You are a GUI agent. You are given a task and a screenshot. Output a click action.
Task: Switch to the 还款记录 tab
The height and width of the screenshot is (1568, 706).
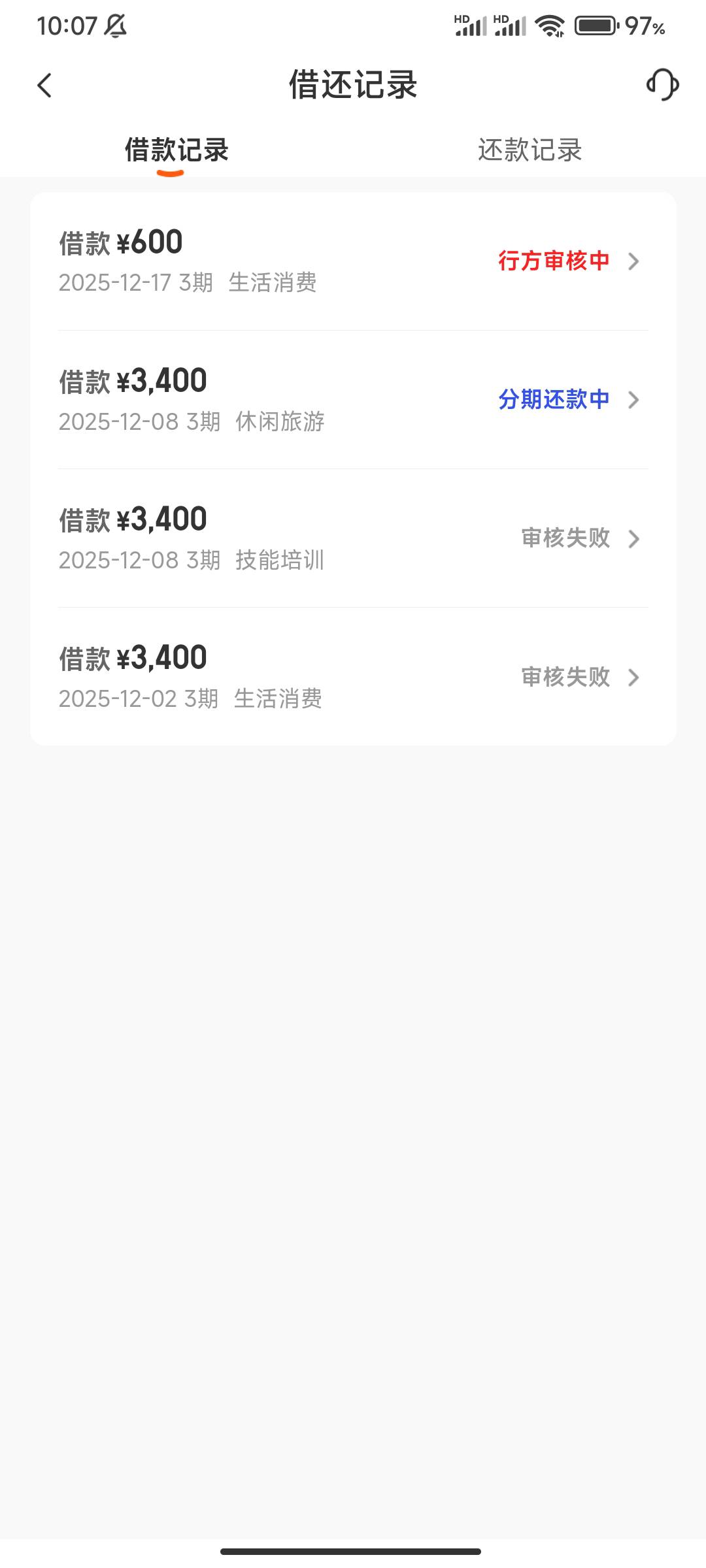point(529,150)
